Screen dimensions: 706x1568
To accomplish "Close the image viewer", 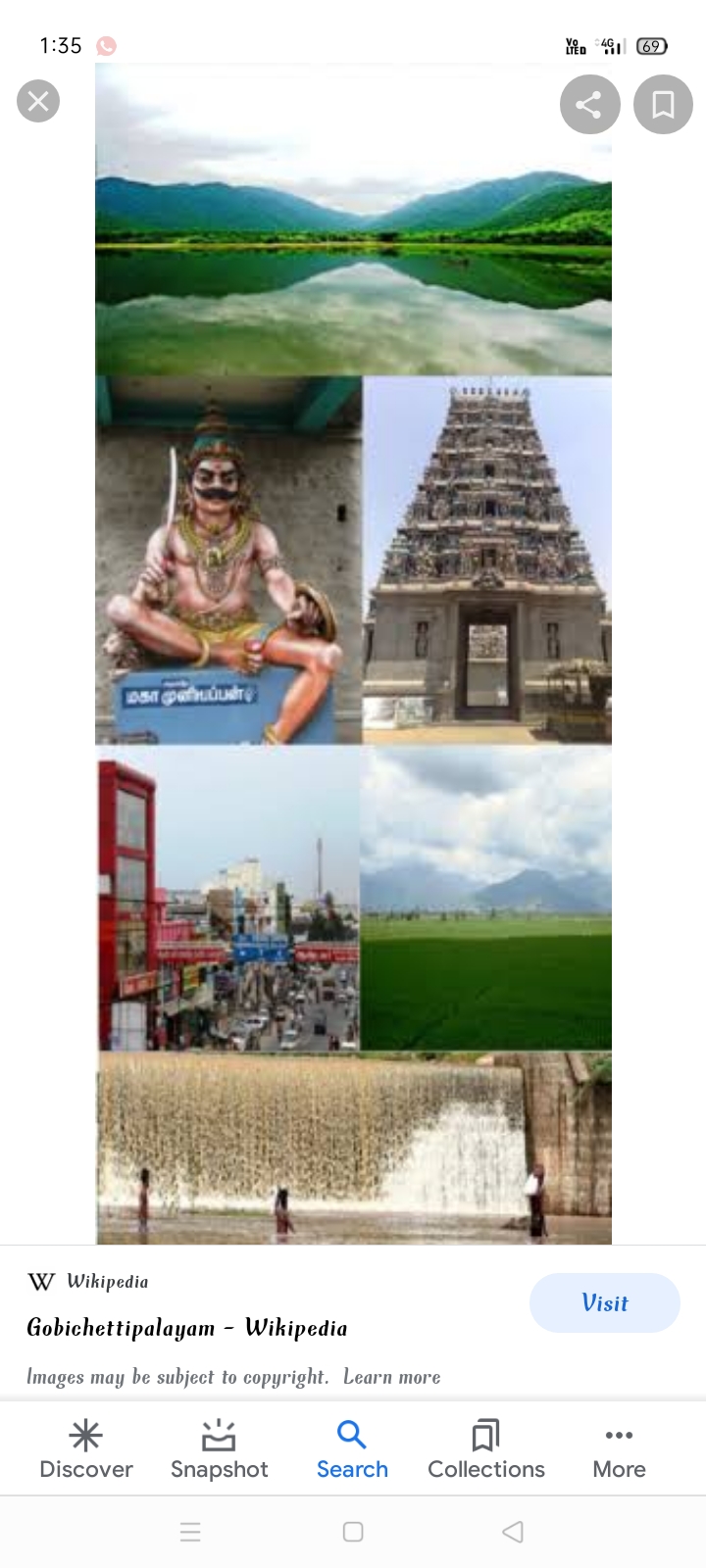I will click(x=38, y=101).
